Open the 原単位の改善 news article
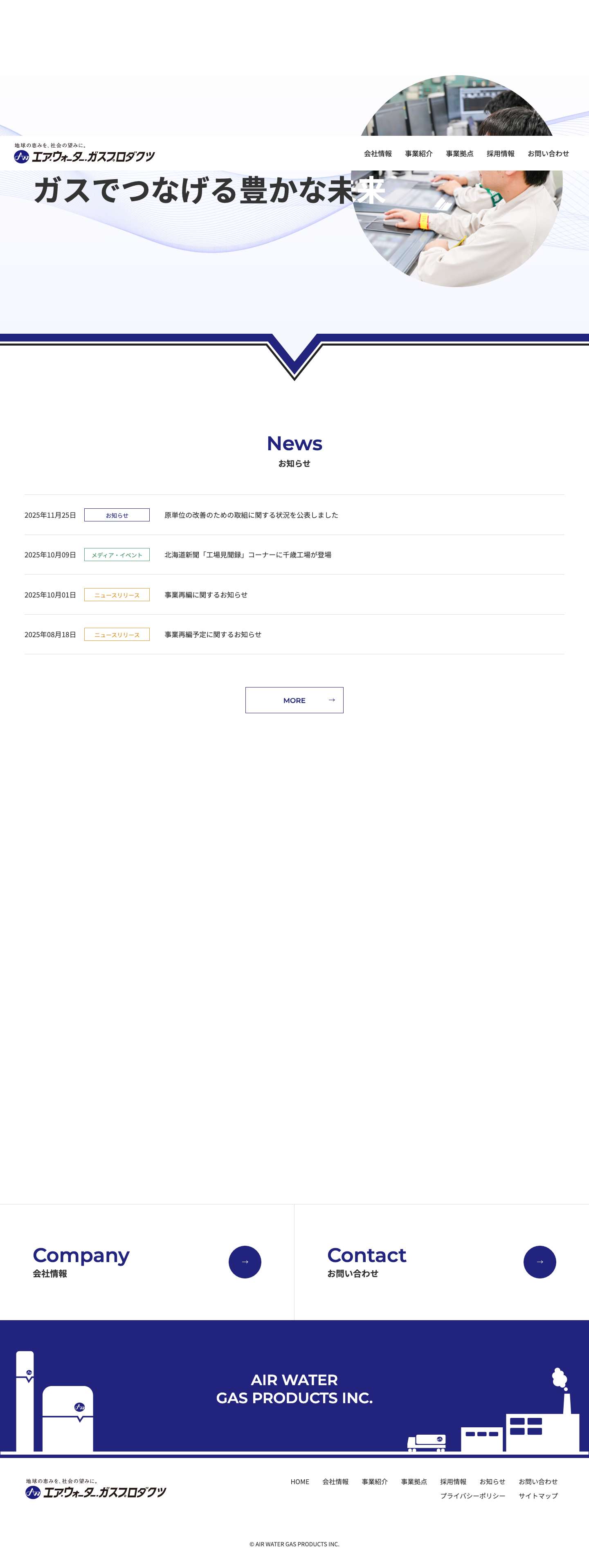Viewport: 589px width, 1568px height. click(251, 514)
